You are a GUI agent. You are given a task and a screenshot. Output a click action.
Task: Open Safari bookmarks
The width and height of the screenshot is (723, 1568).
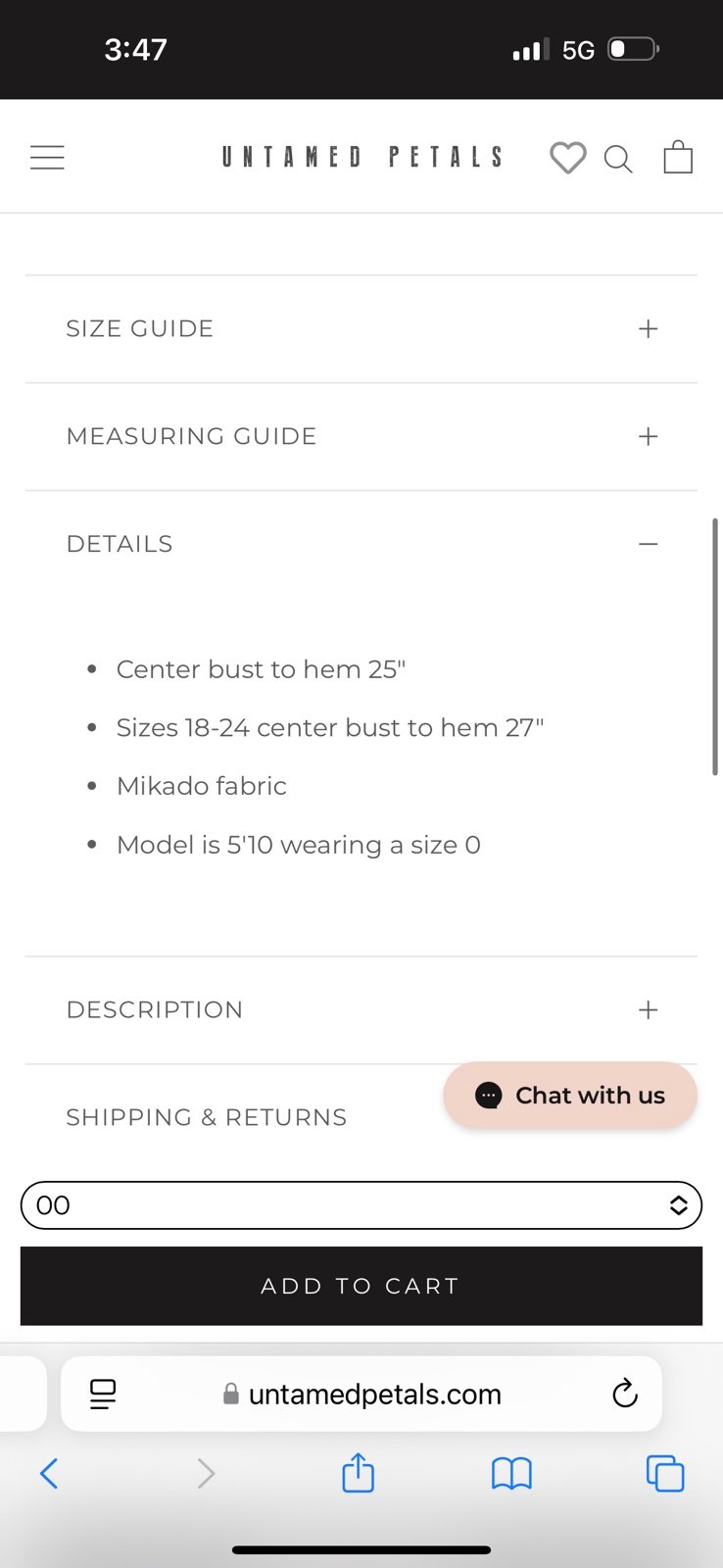click(511, 1473)
